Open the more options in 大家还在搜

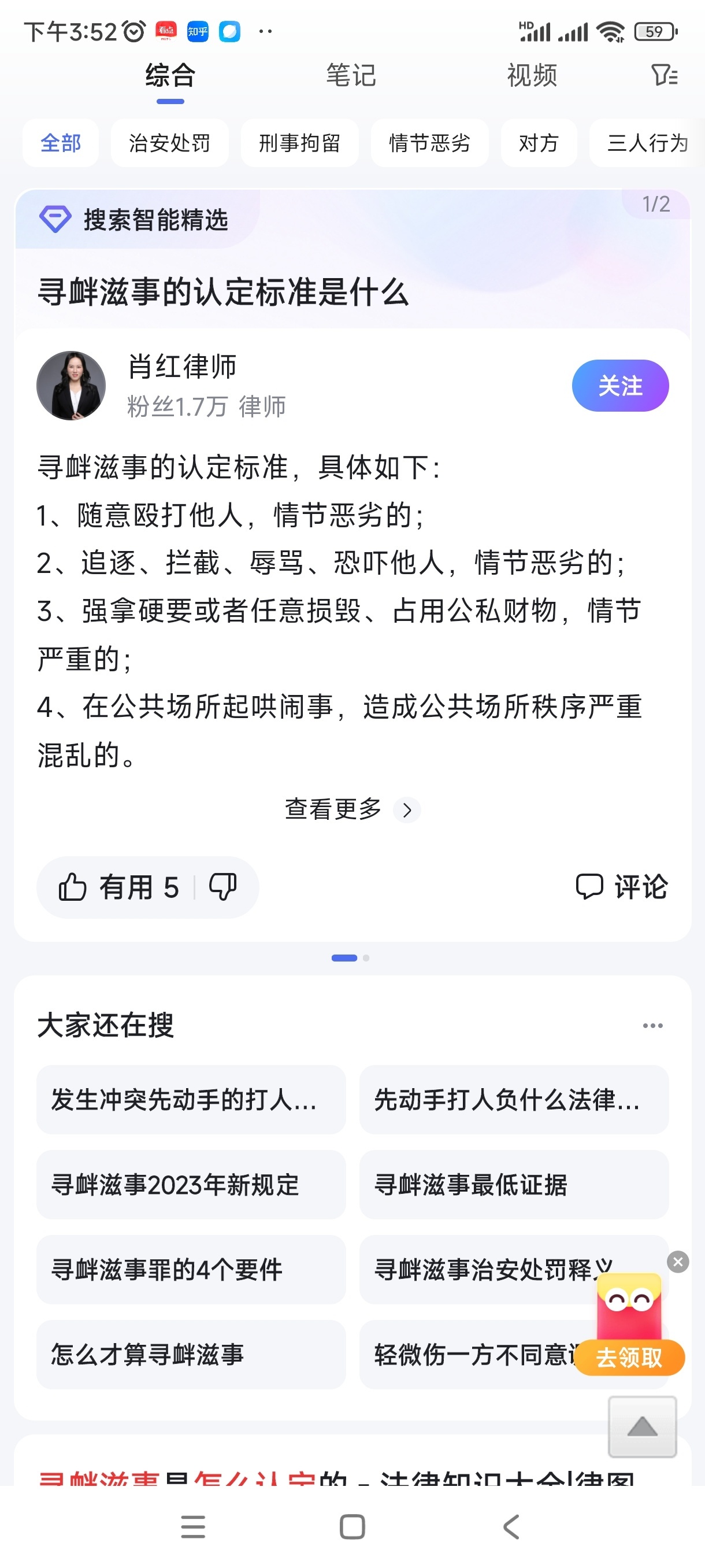pyautogui.click(x=652, y=1026)
